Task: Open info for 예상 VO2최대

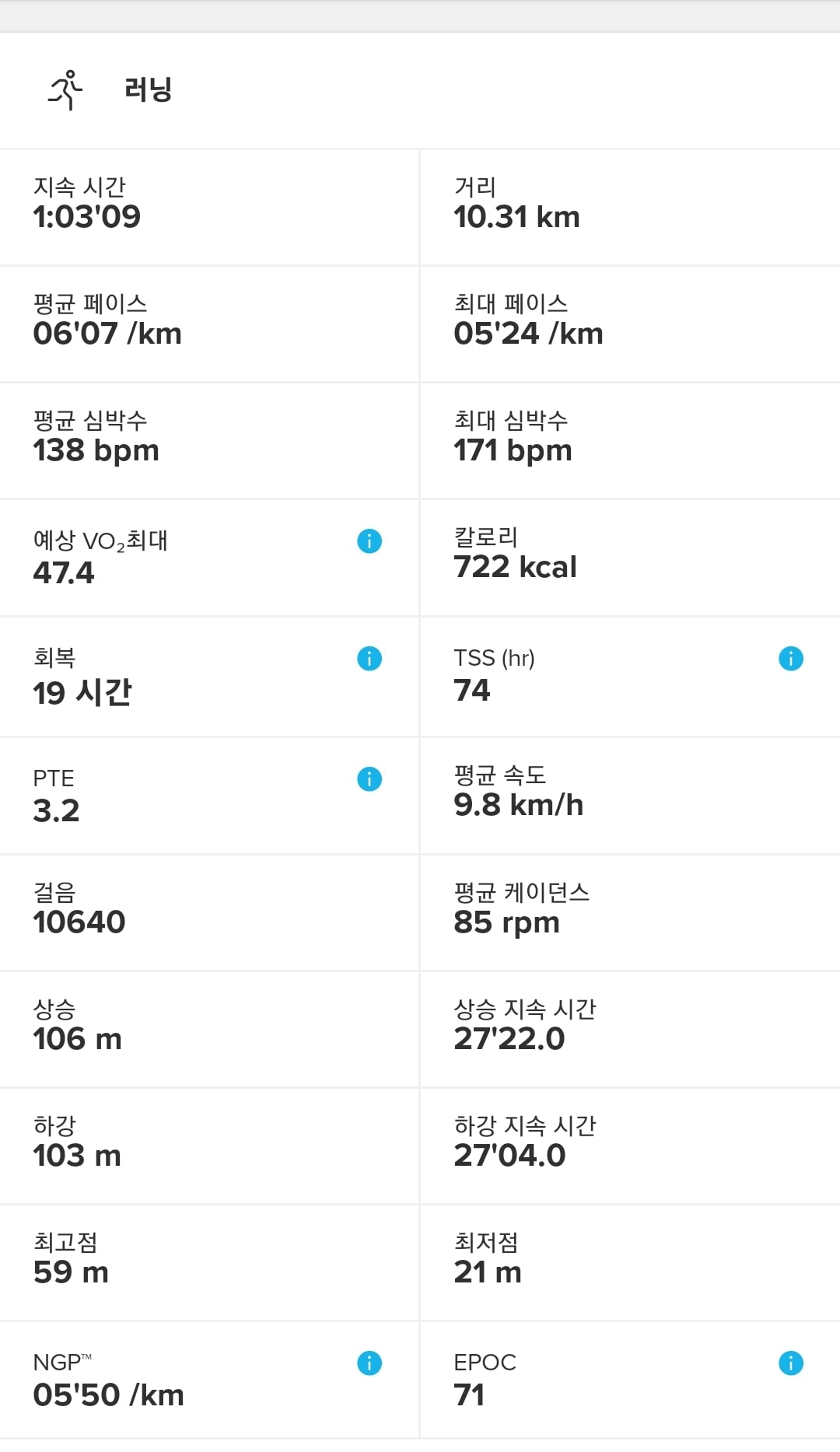Action: [x=369, y=541]
